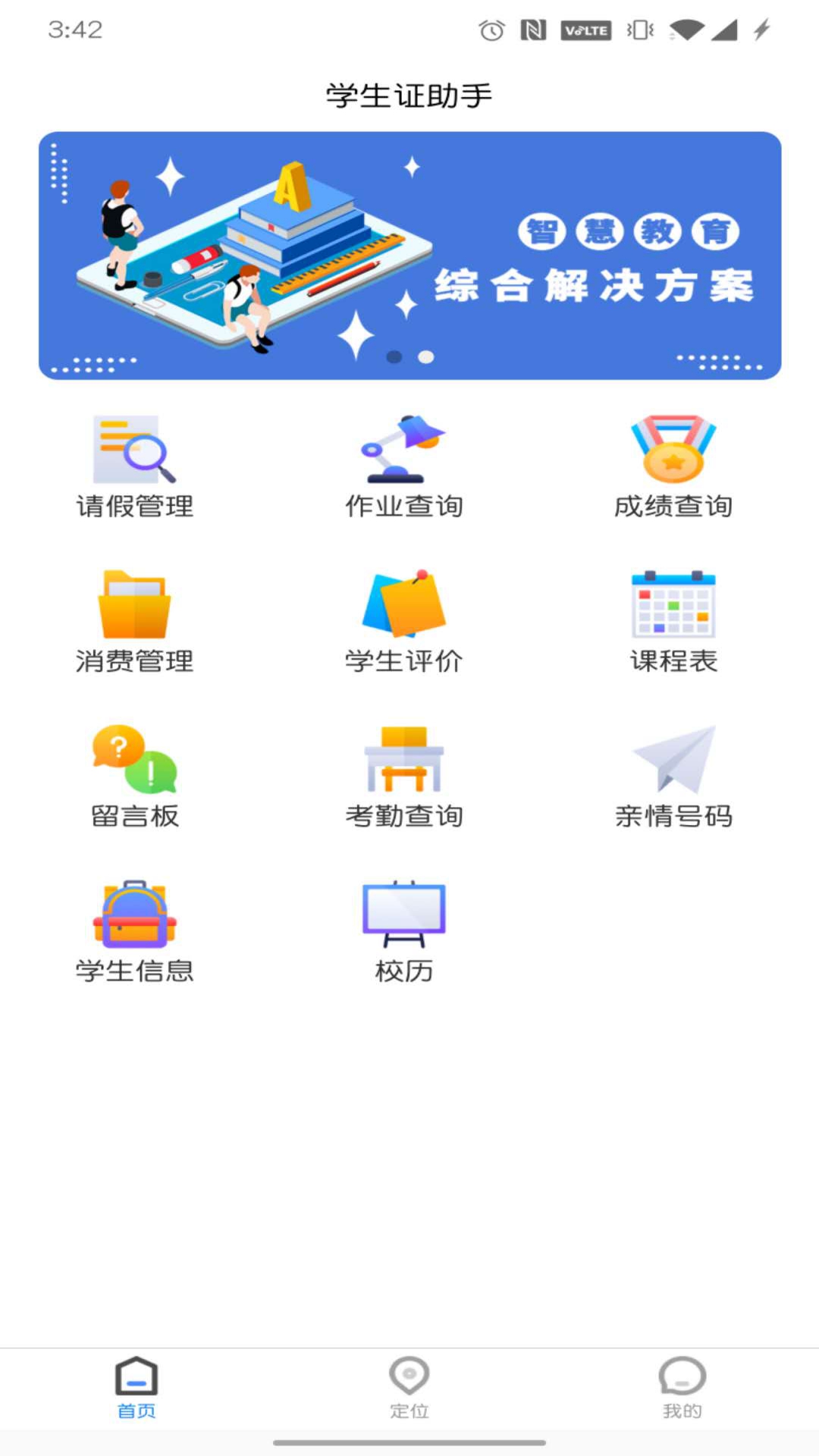This screenshot has width=819, height=1456.
Task: Open 作业查询 homework lookup
Action: (x=404, y=465)
